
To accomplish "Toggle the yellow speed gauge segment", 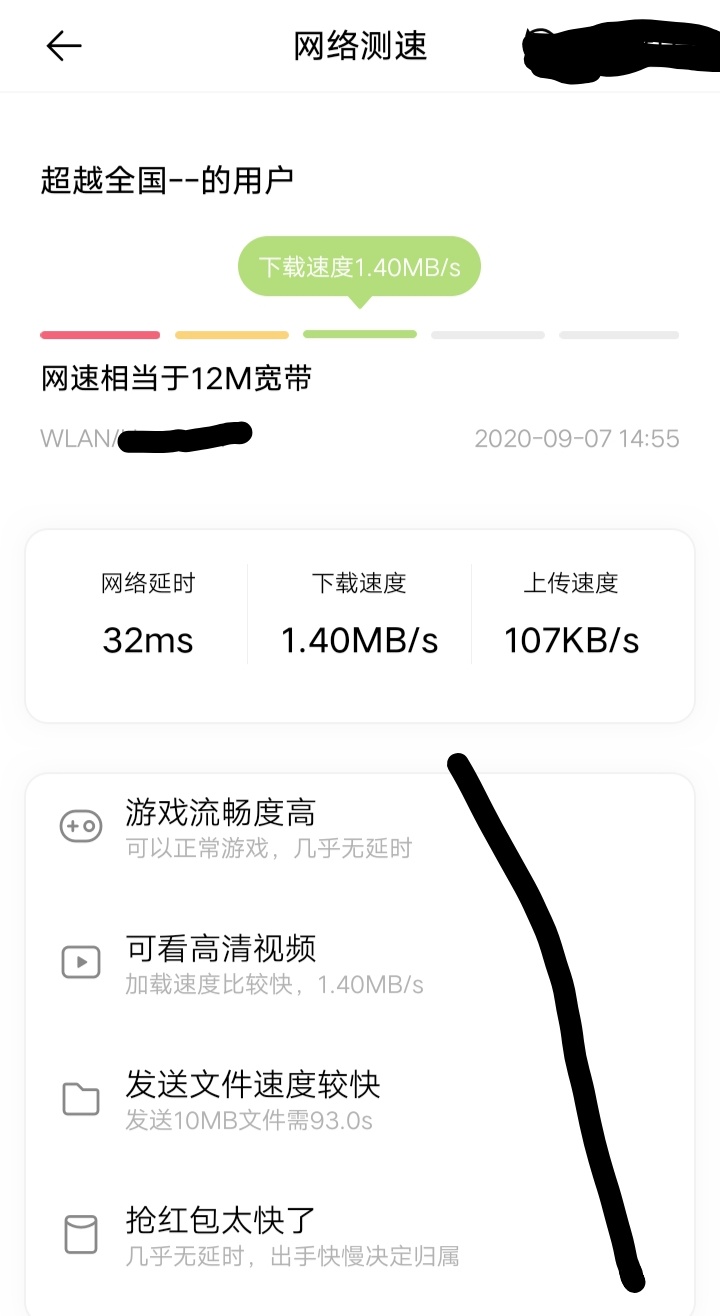I will point(230,334).
